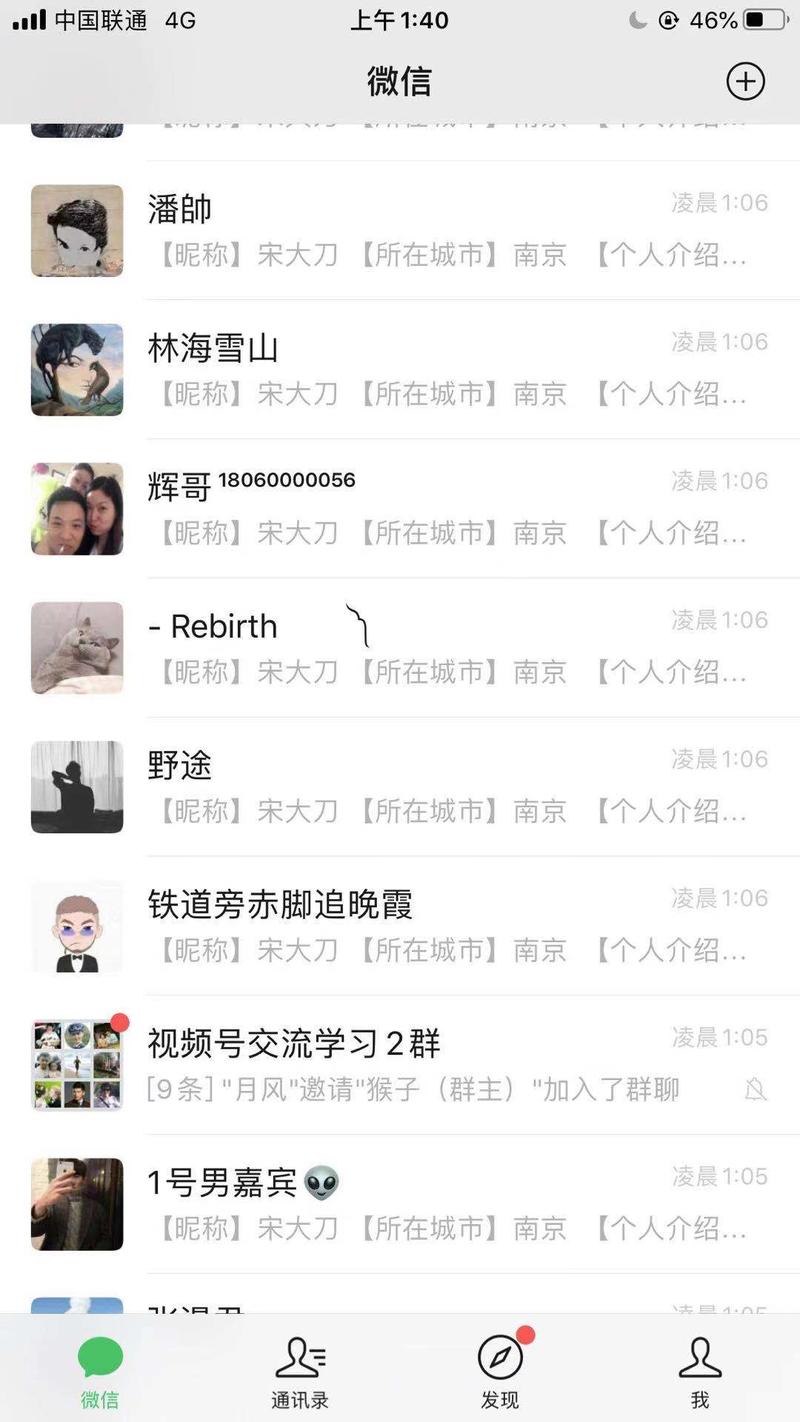Tap the 发现 Discover compass icon
800x1422 pixels.
coord(500,1358)
